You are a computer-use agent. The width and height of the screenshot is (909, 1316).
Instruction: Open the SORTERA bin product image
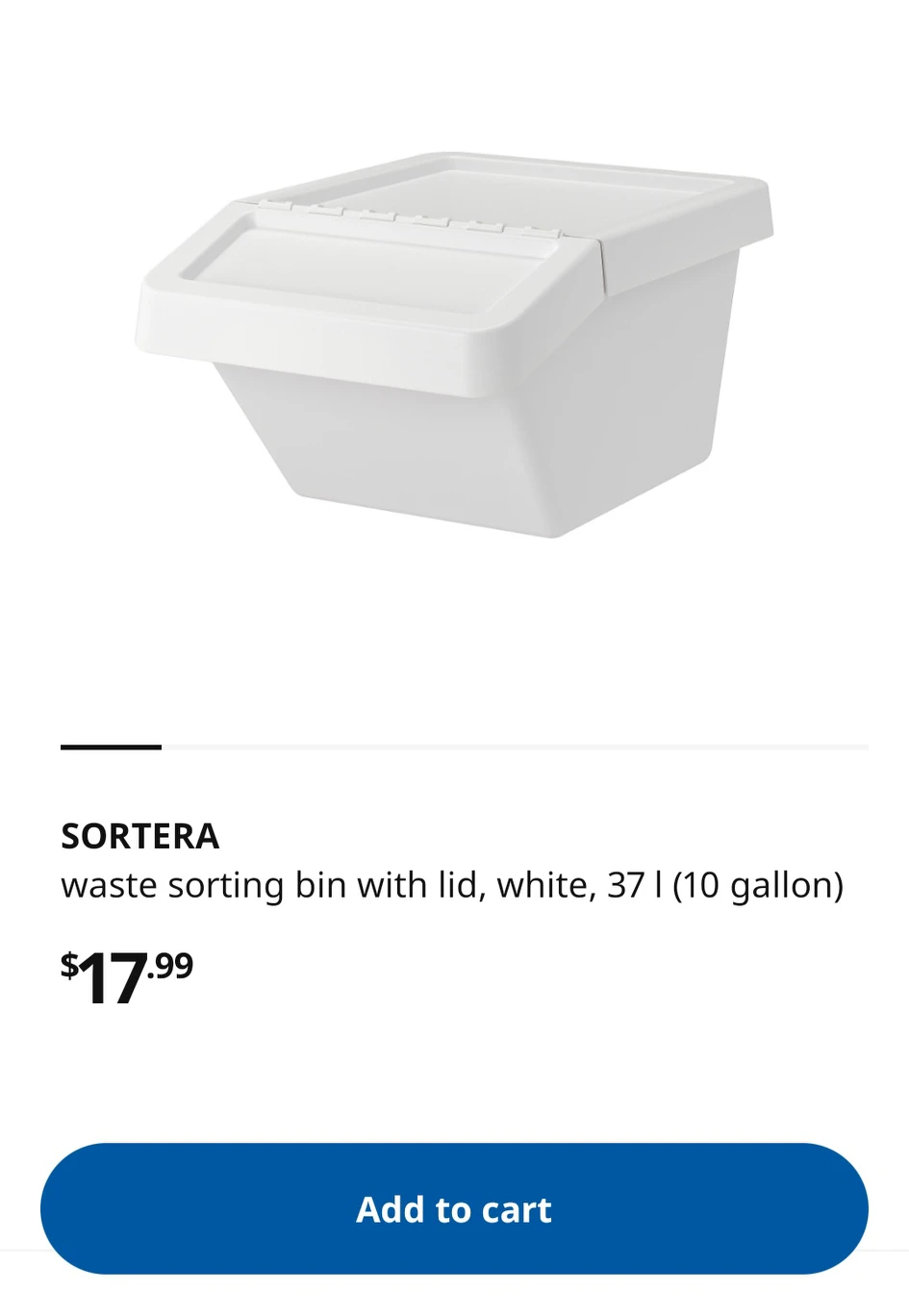click(x=454, y=344)
